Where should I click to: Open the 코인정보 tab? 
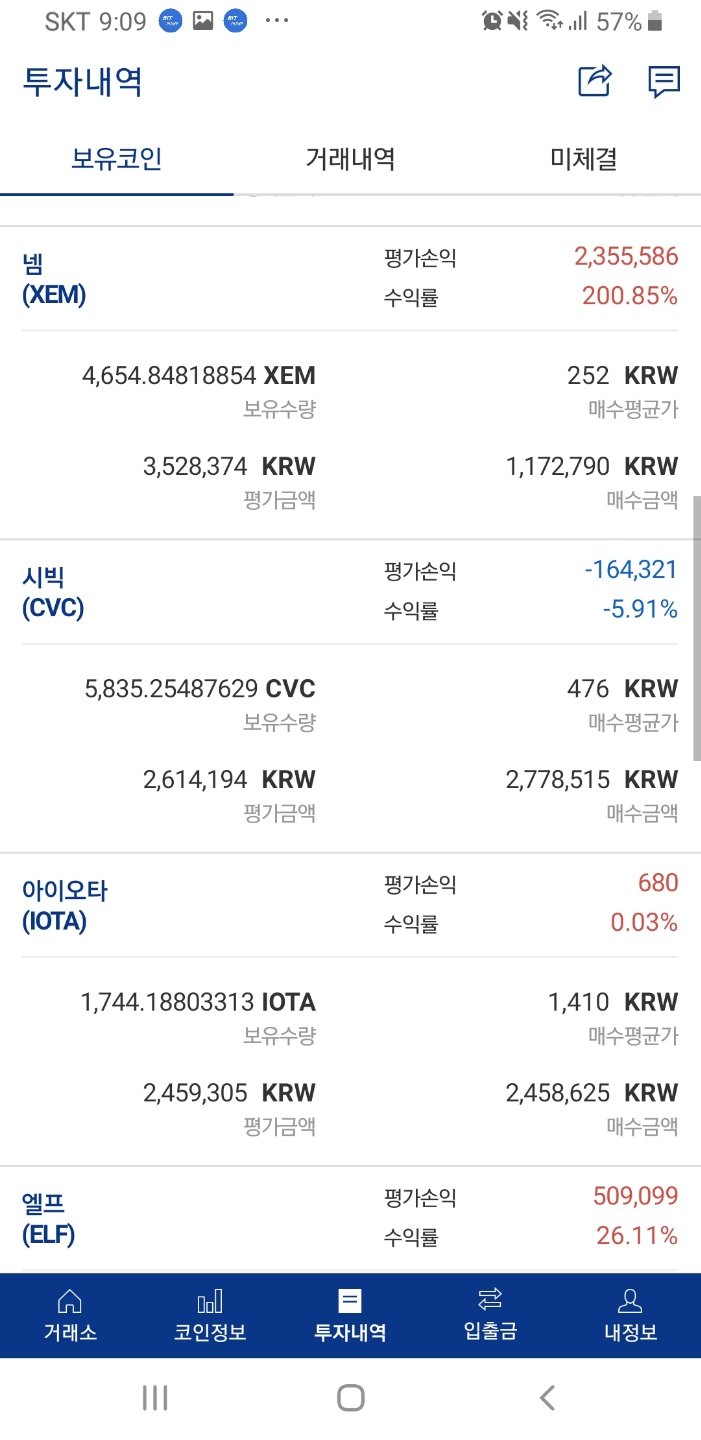(210, 1315)
